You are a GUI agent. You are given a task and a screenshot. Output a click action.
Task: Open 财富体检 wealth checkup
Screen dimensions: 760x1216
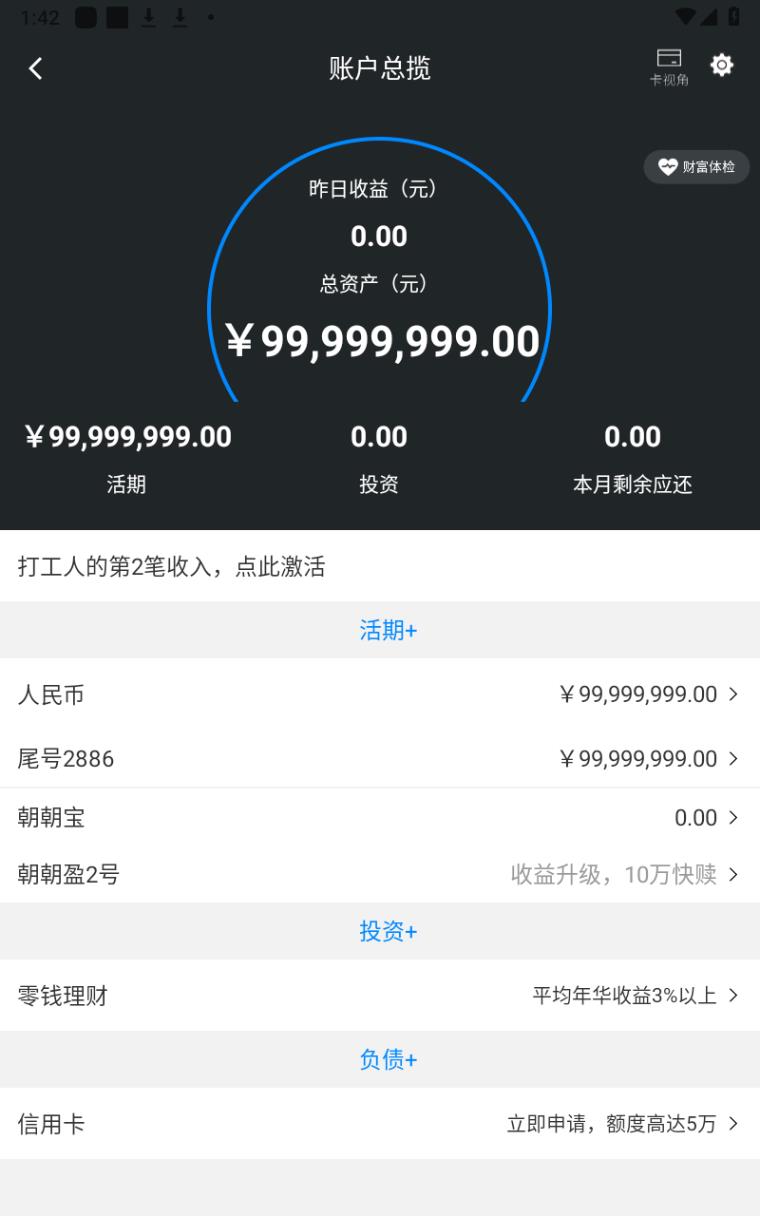[696, 167]
